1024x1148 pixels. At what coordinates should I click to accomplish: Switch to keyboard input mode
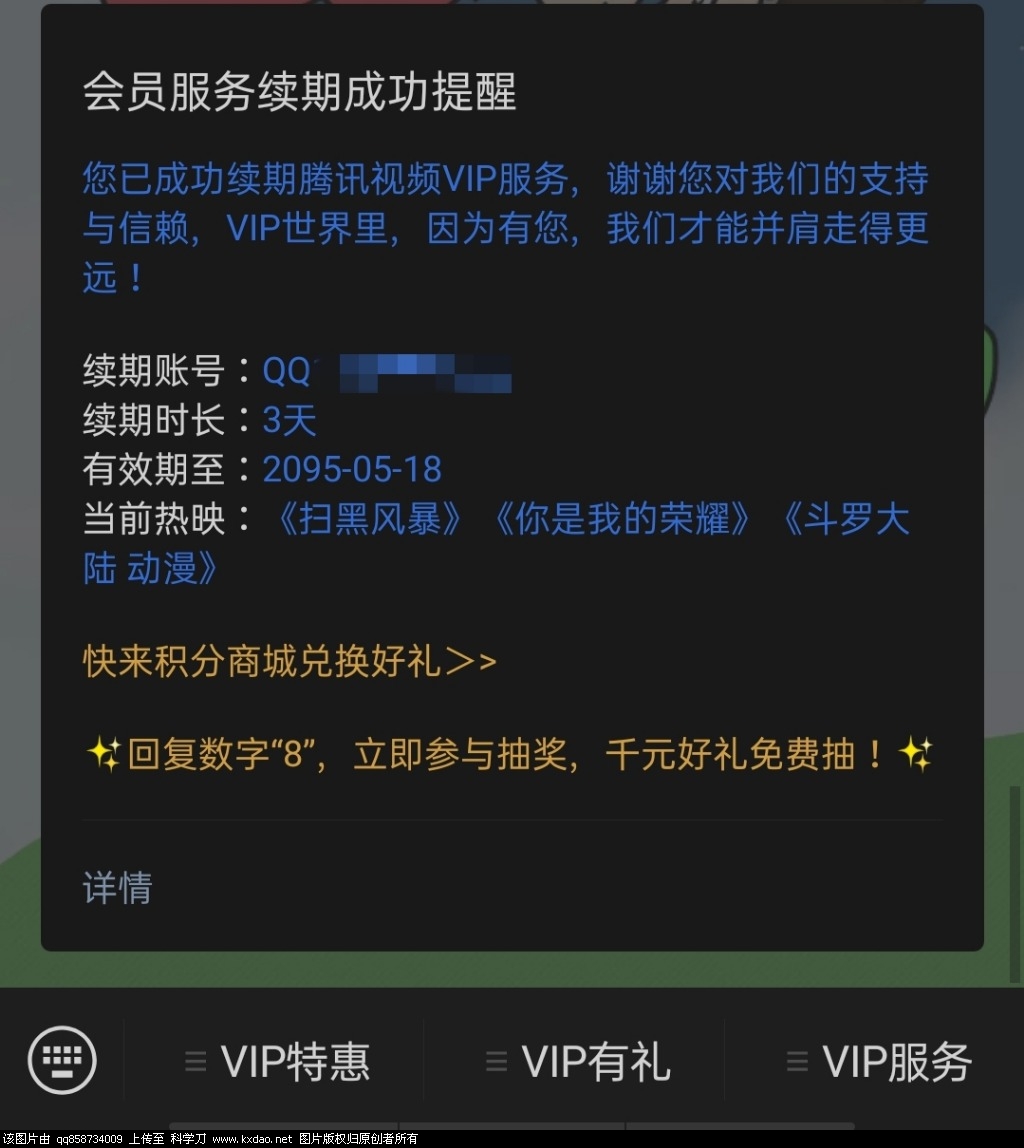pyautogui.click(x=62, y=1060)
